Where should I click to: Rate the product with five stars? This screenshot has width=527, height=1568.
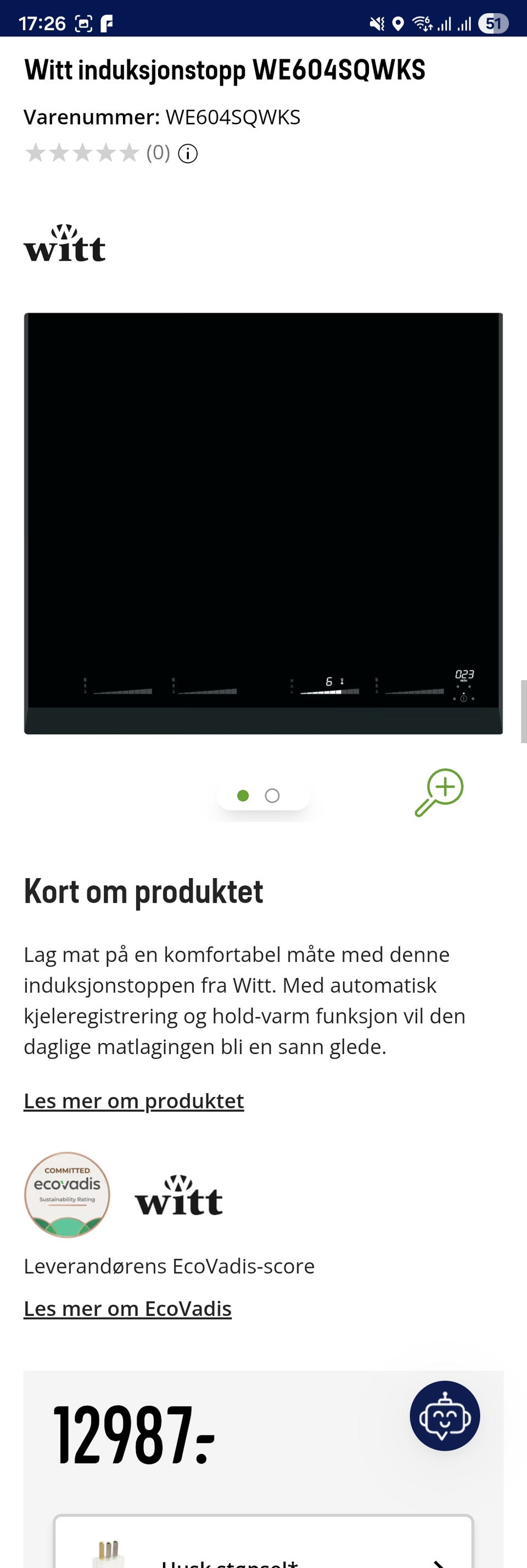128,154
